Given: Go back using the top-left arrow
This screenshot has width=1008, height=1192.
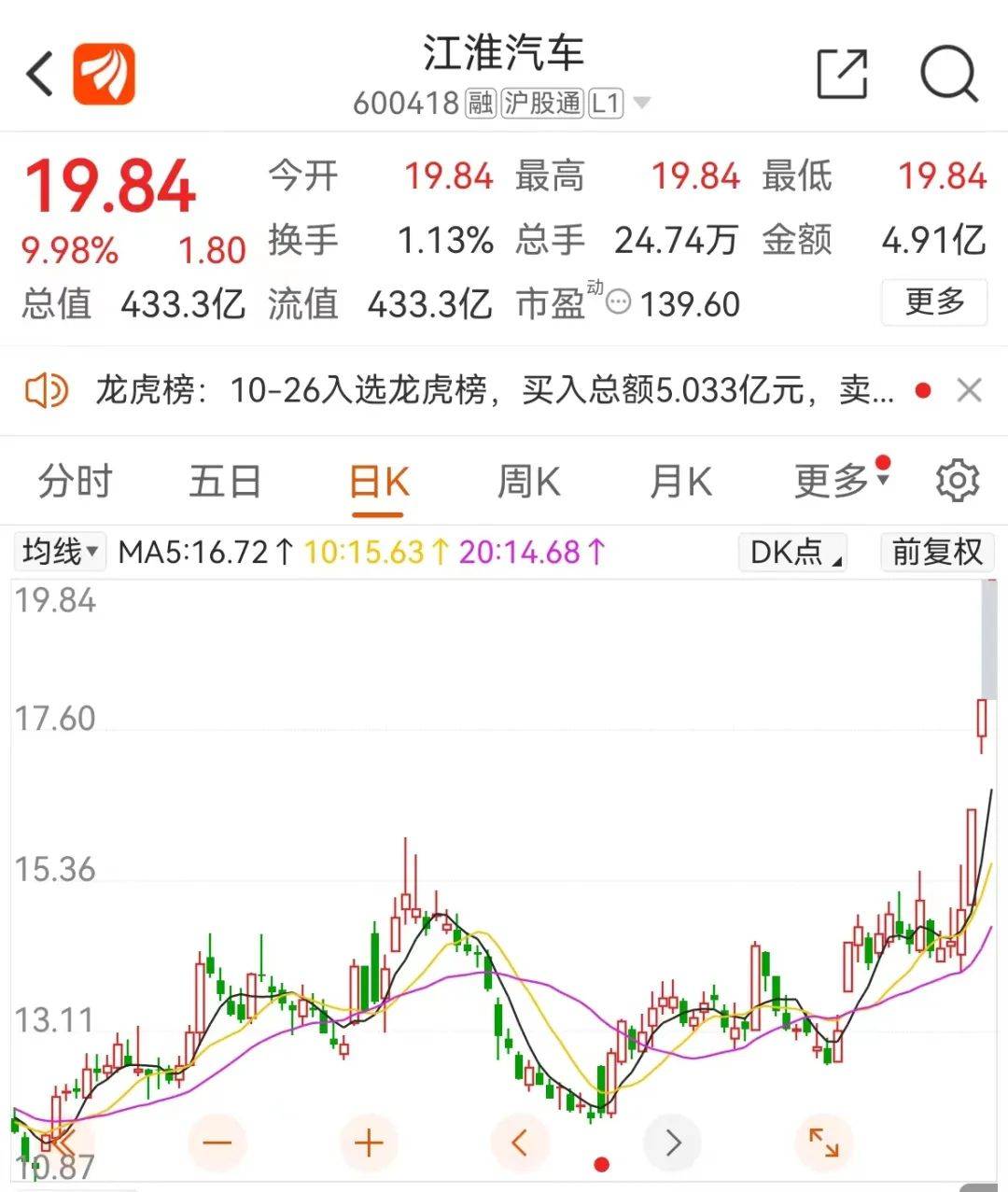Looking at the screenshot, I should point(39,74).
